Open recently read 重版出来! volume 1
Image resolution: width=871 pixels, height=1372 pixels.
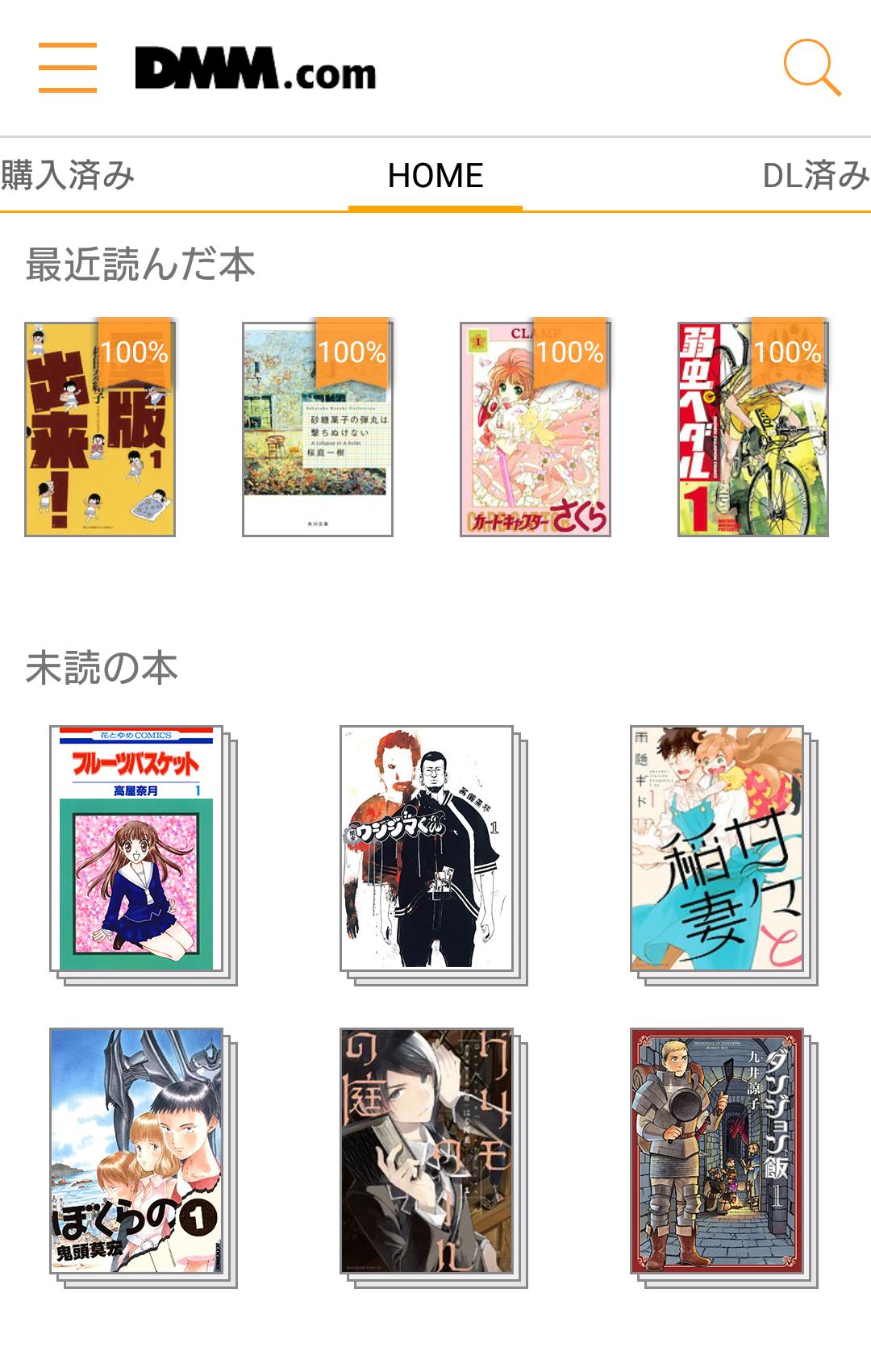[x=100, y=429]
